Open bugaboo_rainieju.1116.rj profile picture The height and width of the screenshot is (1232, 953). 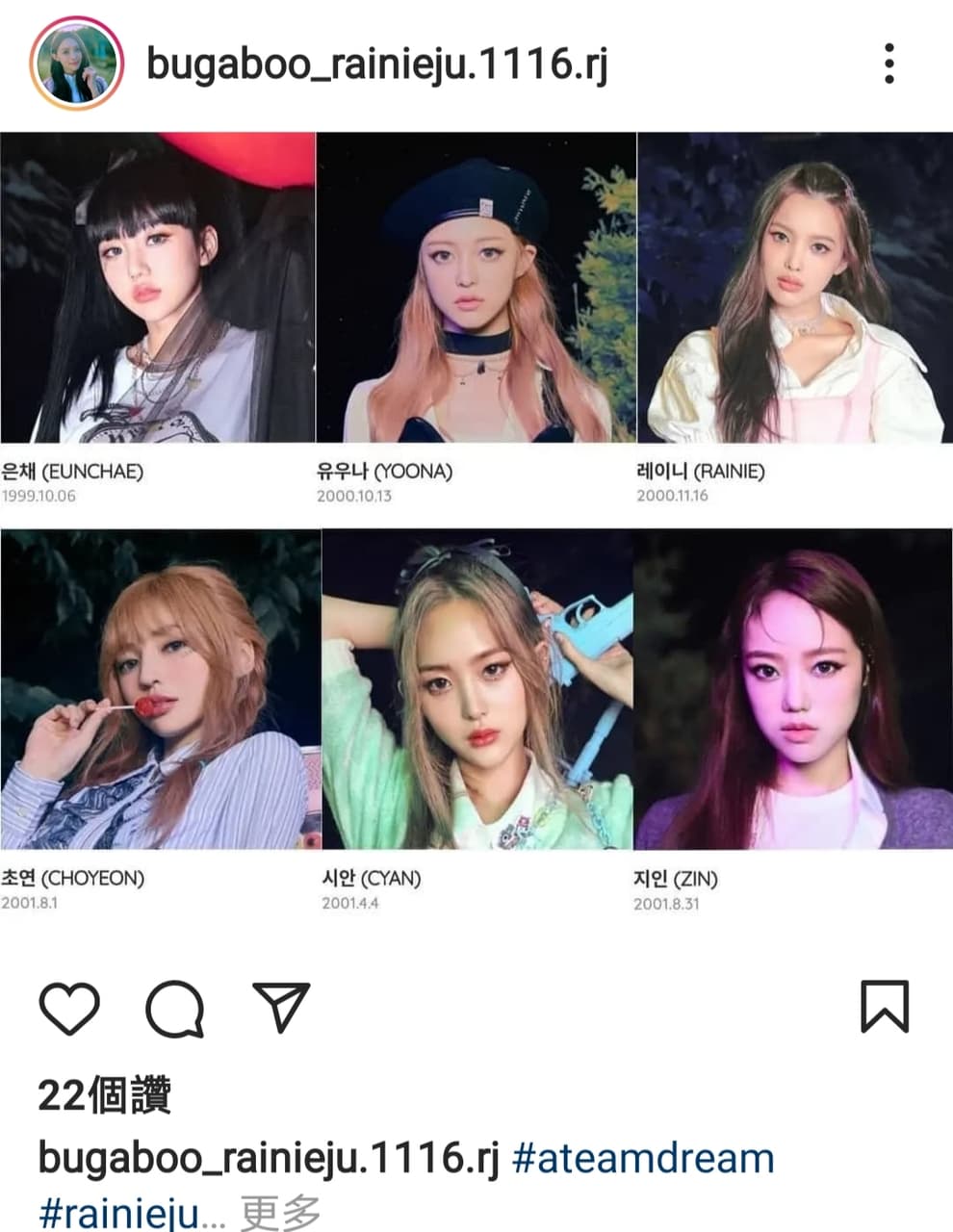(76, 64)
